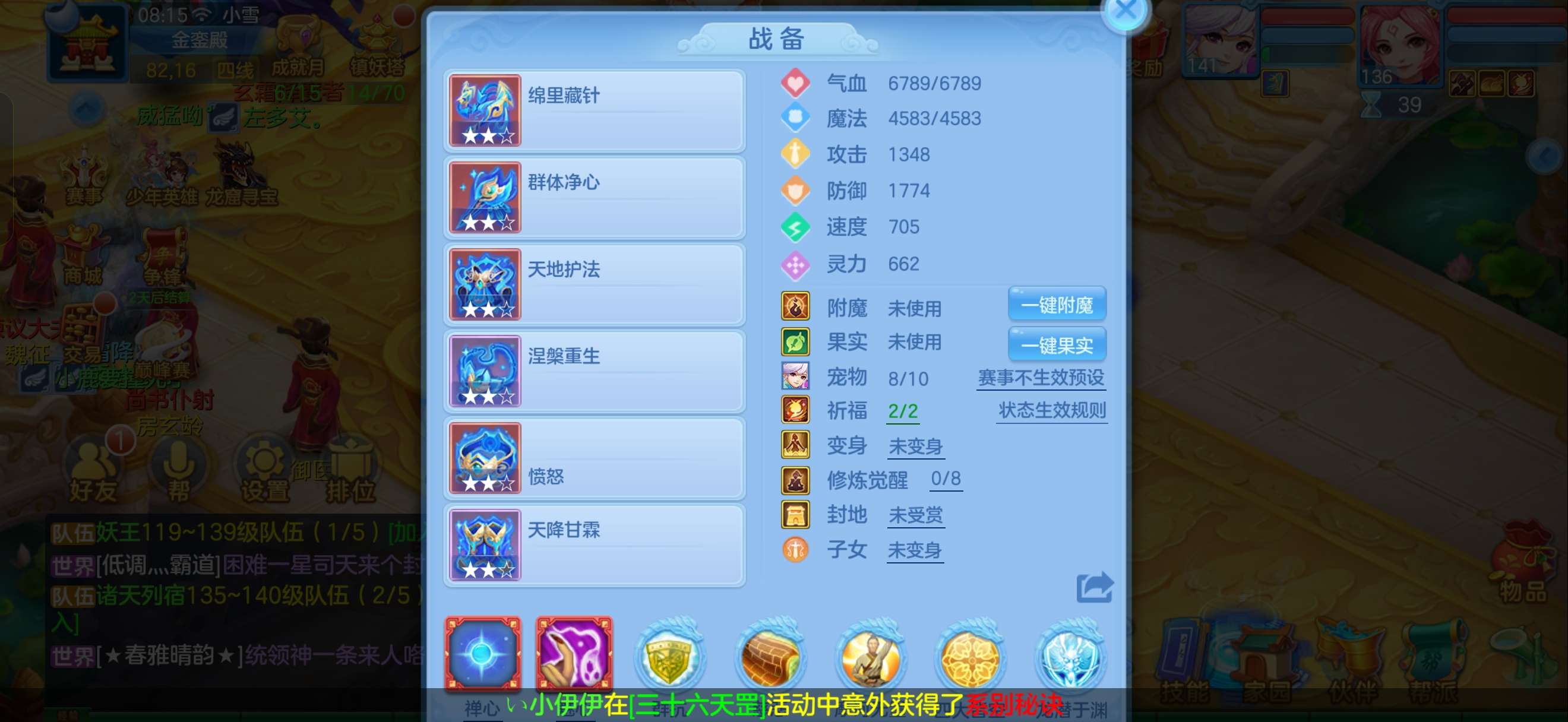
Task: Select the 天地护法 skill row
Action: pos(595,284)
